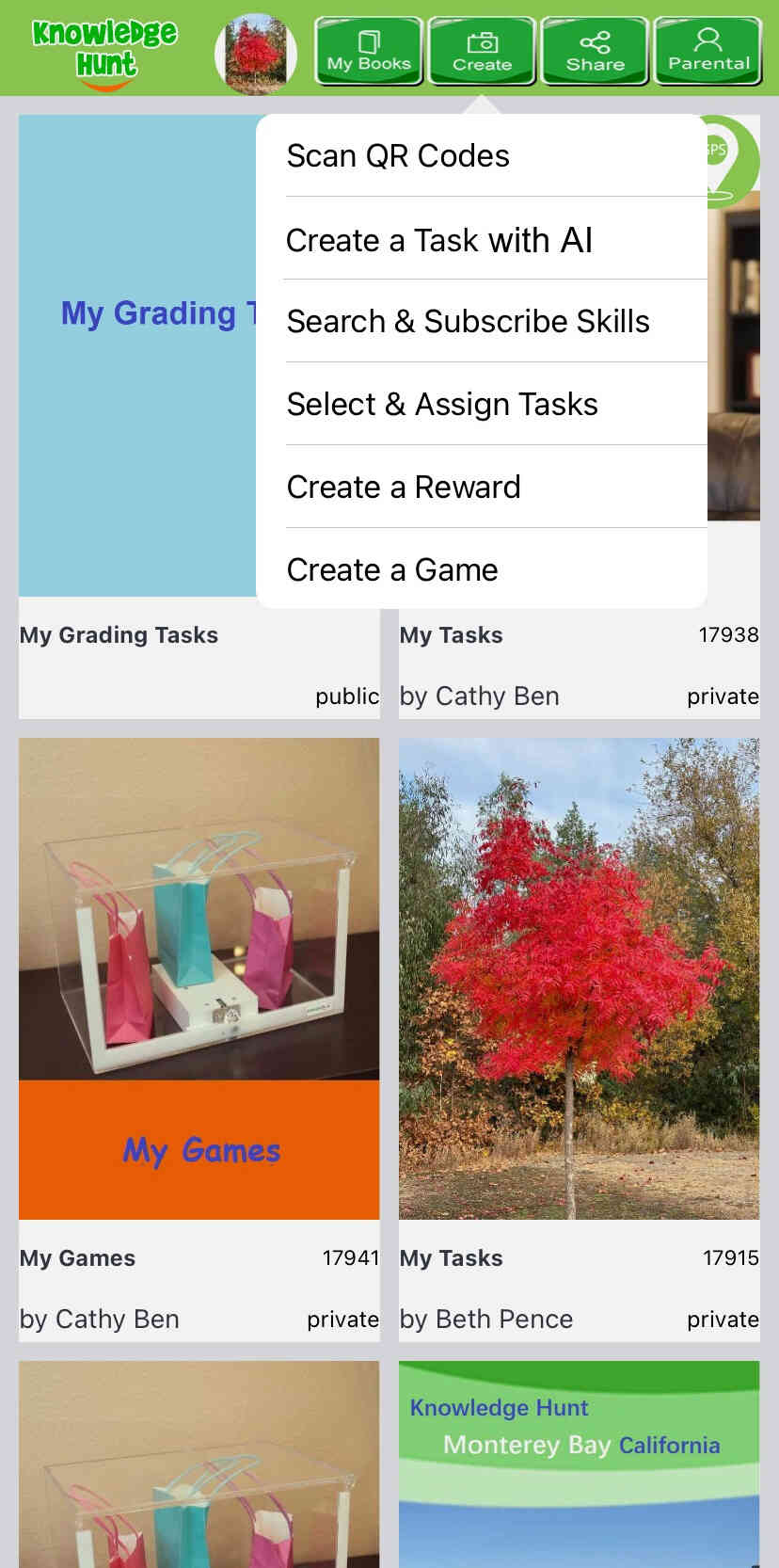Select Scan QR Codes from the menu
This screenshot has height=1568, width=779.
click(398, 156)
